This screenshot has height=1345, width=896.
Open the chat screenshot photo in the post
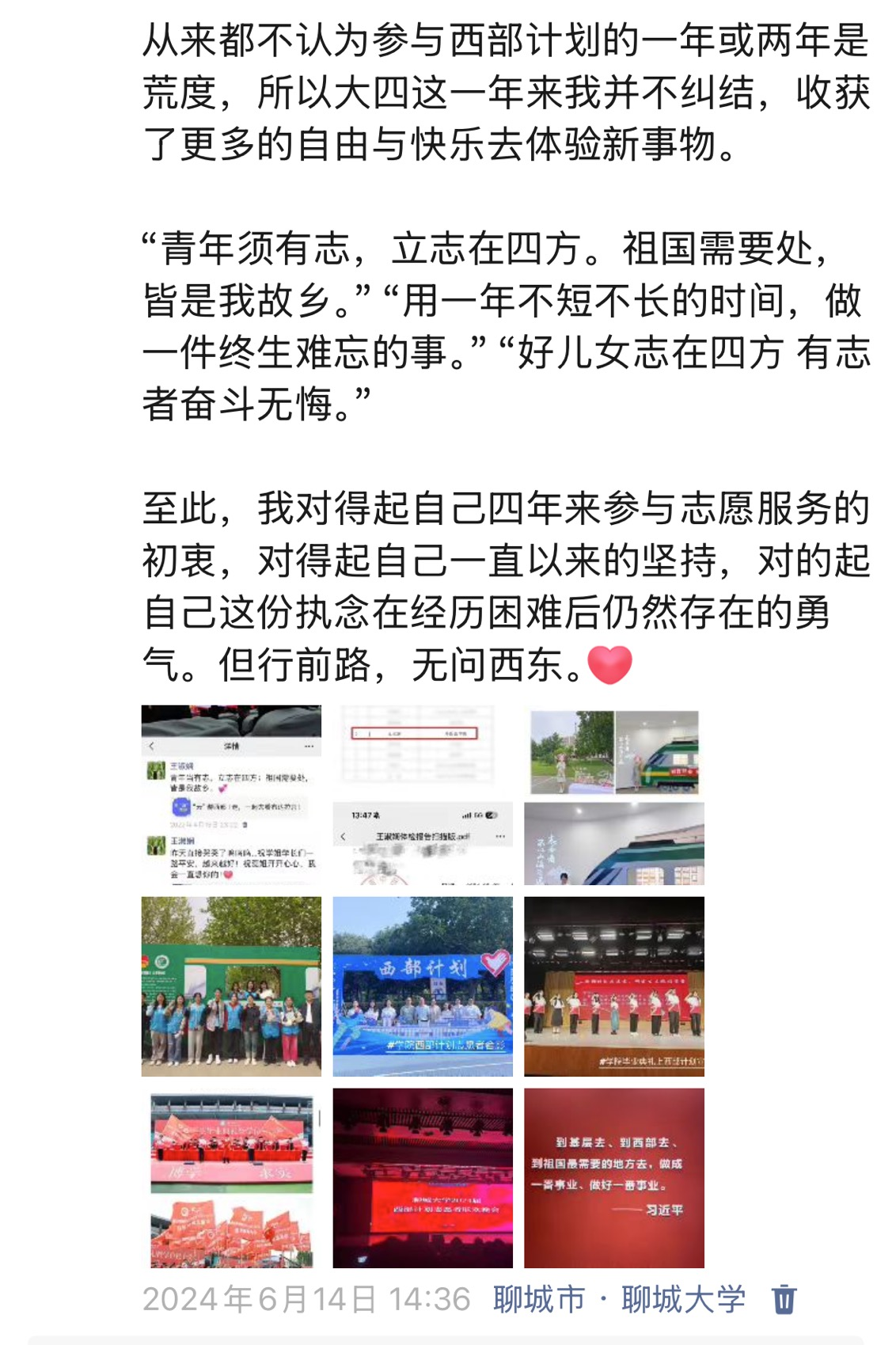(231, 794)
